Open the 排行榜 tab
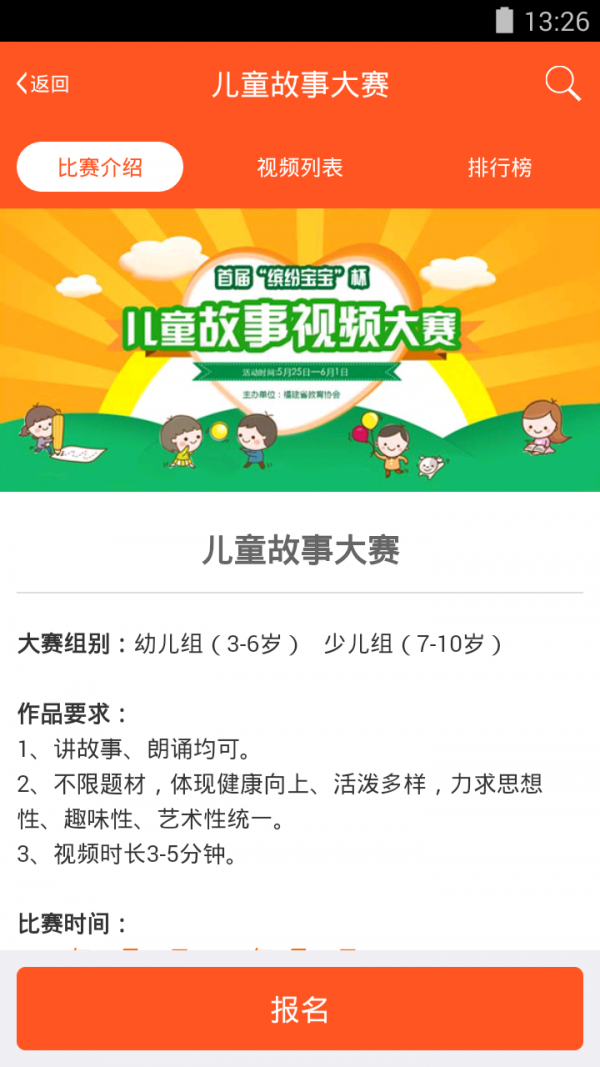Screen dimensions: 600x1067 (x=500, y=167)
